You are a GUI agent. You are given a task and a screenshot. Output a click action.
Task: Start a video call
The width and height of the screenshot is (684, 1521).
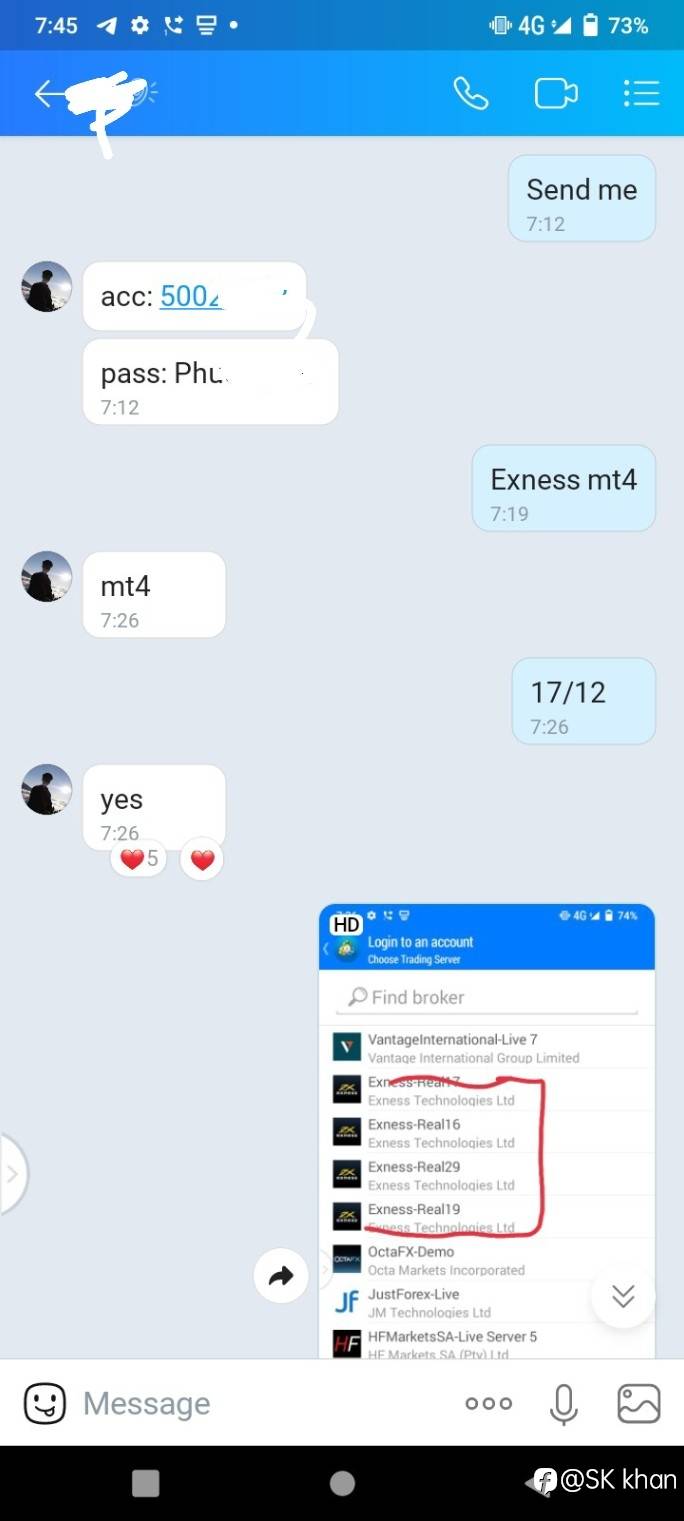coord(556,94)
